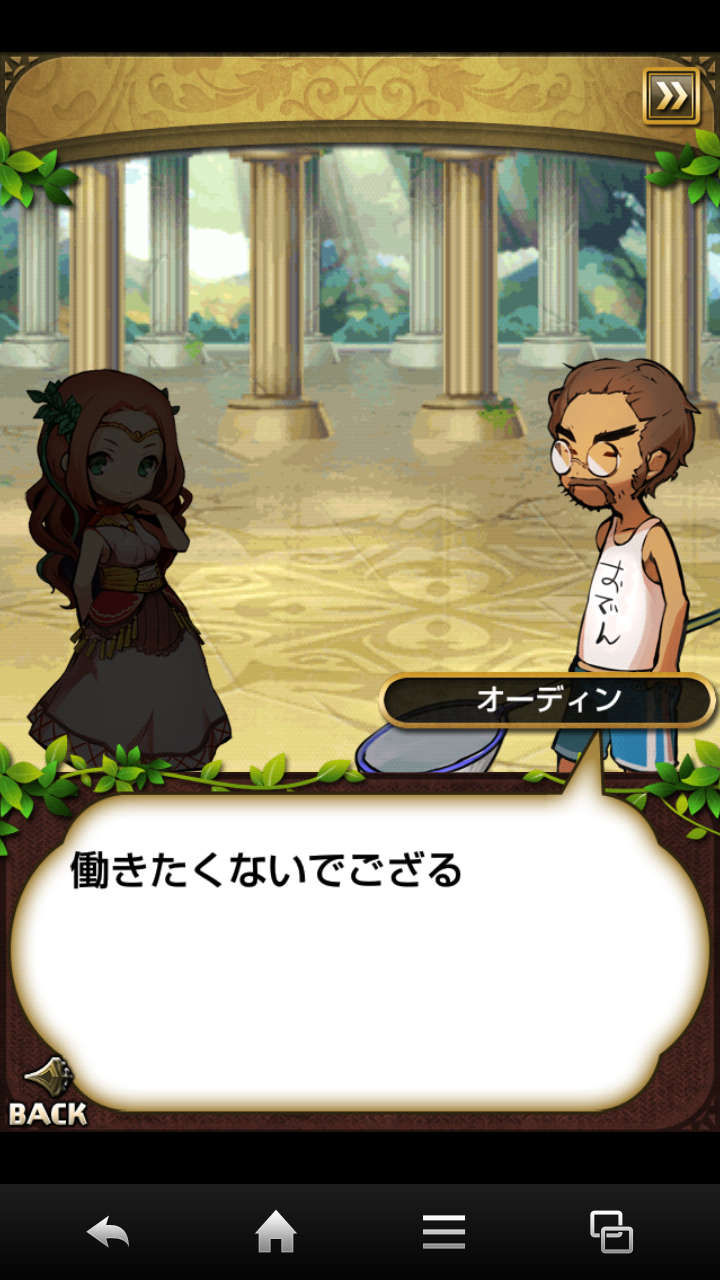Image resolution: width=720 pixels, height=1280 pixels.
Task: Advance Odin's dialogue speech bubble
Action: click(360, 950)
